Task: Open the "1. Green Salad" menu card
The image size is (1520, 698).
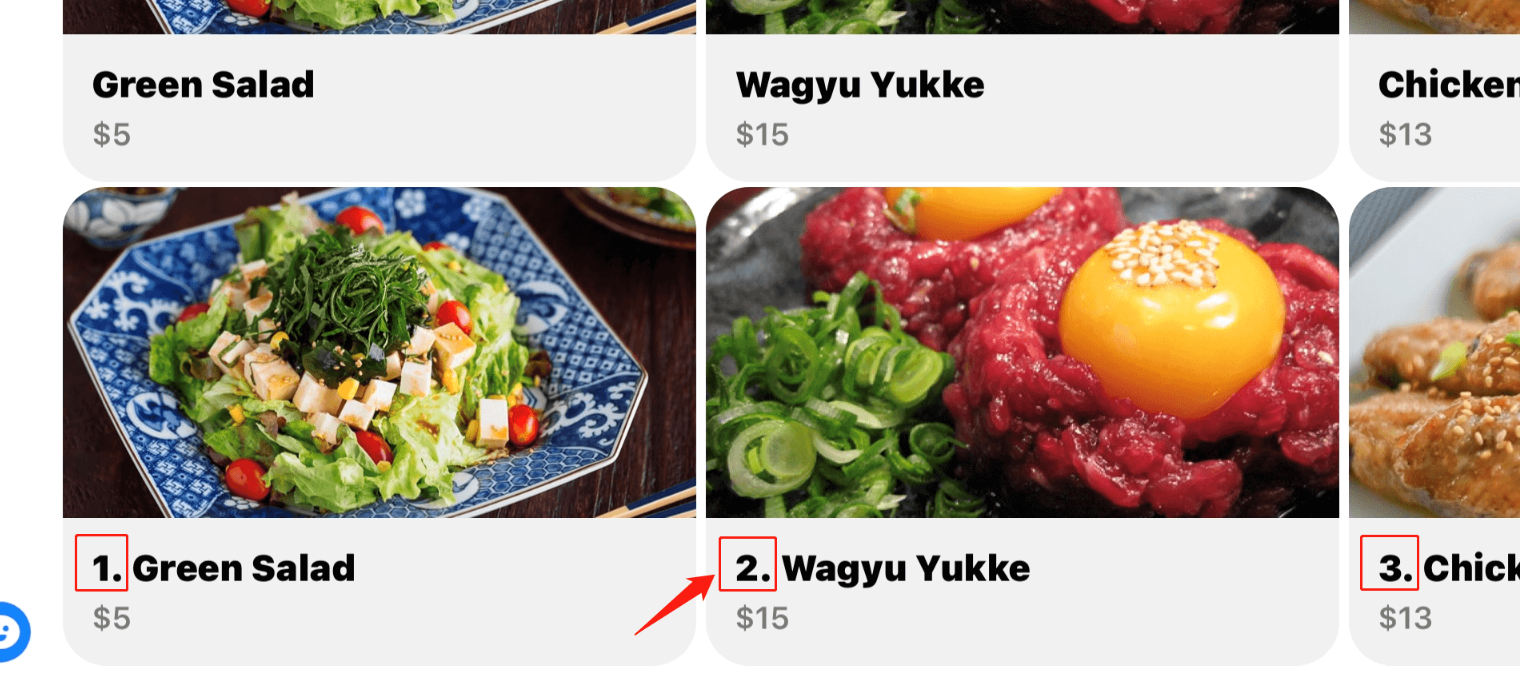Action: click(378, 425)
